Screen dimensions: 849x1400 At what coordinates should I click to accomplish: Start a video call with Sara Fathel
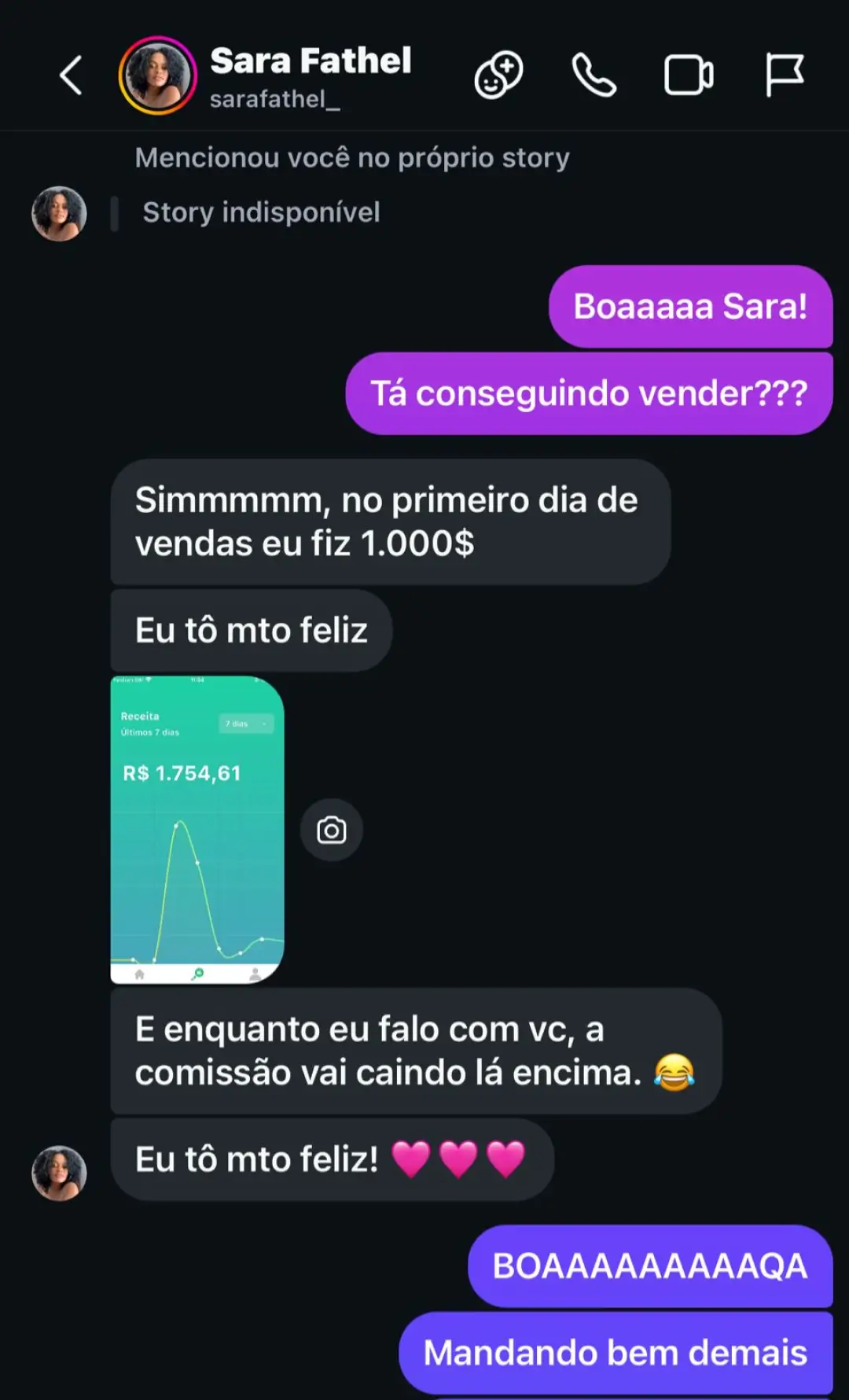click(x=689, y=76)
